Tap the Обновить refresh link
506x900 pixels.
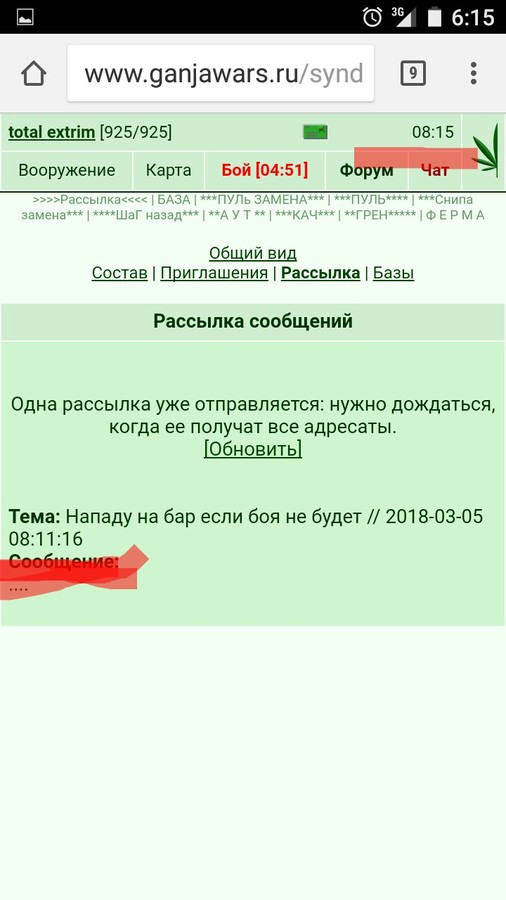253,449
